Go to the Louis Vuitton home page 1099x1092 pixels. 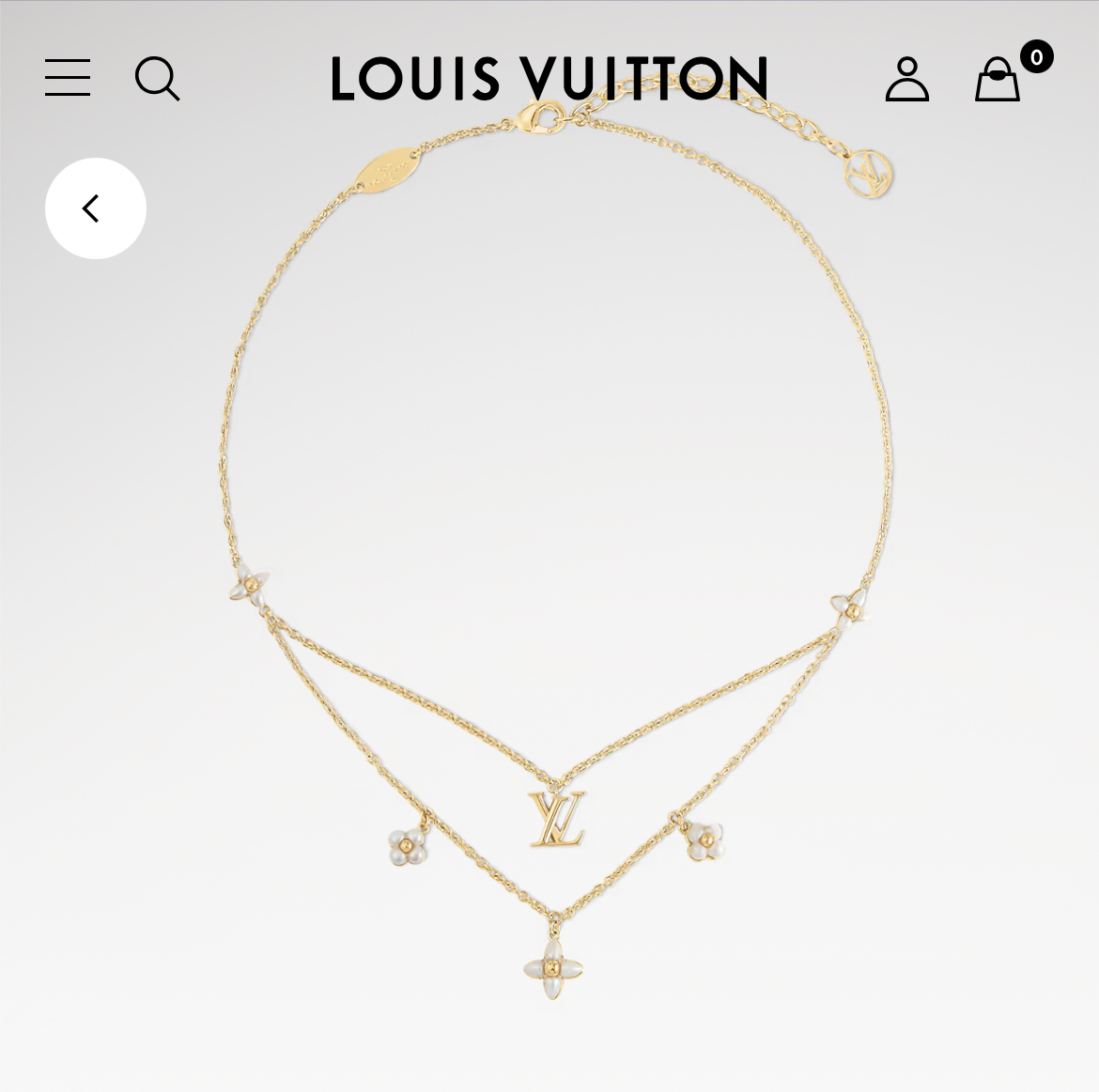pyautogui.click(x=549, y=78)
